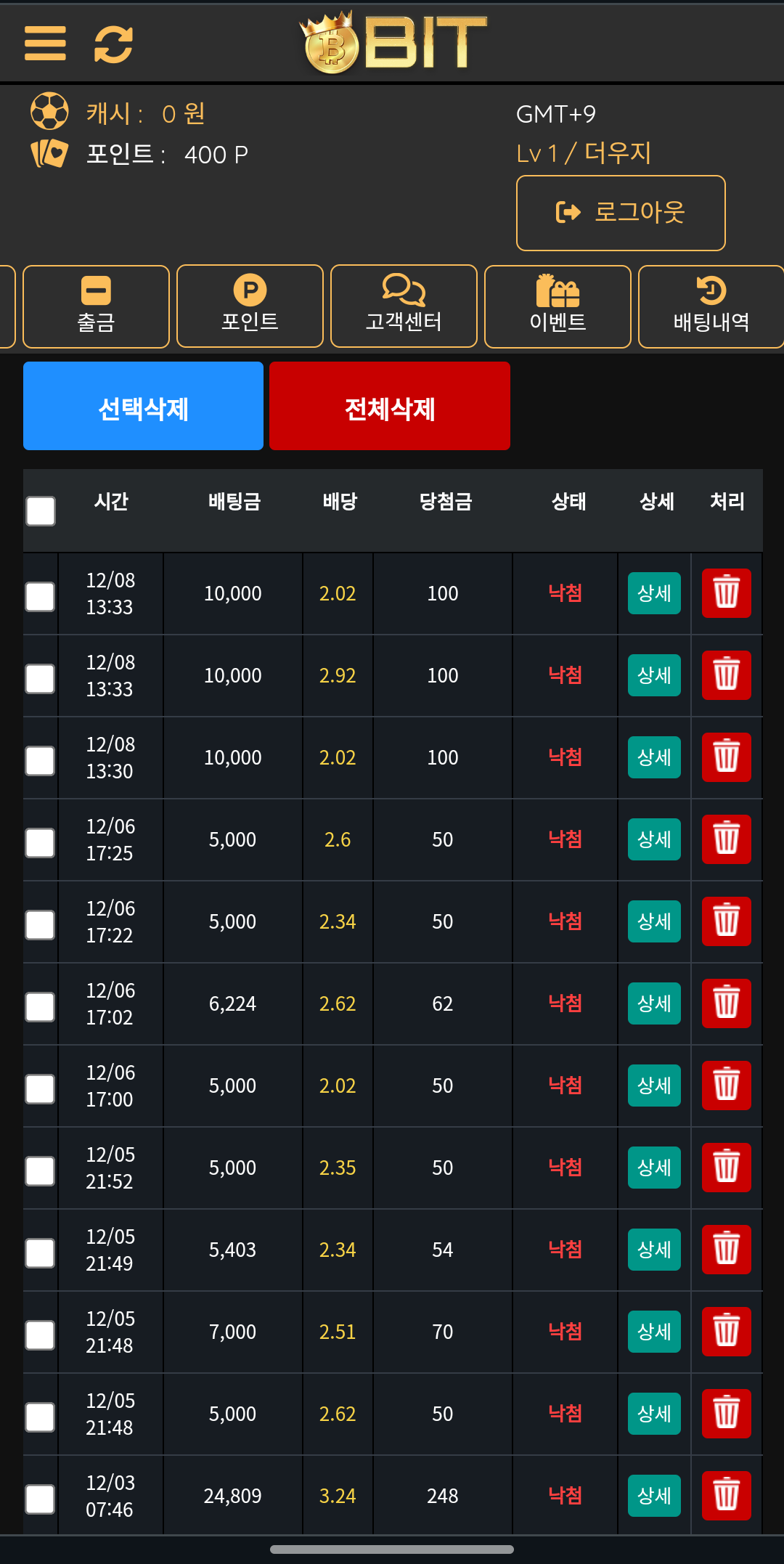
Task: Open the 포인트 points page
Action: pos(250,306)
